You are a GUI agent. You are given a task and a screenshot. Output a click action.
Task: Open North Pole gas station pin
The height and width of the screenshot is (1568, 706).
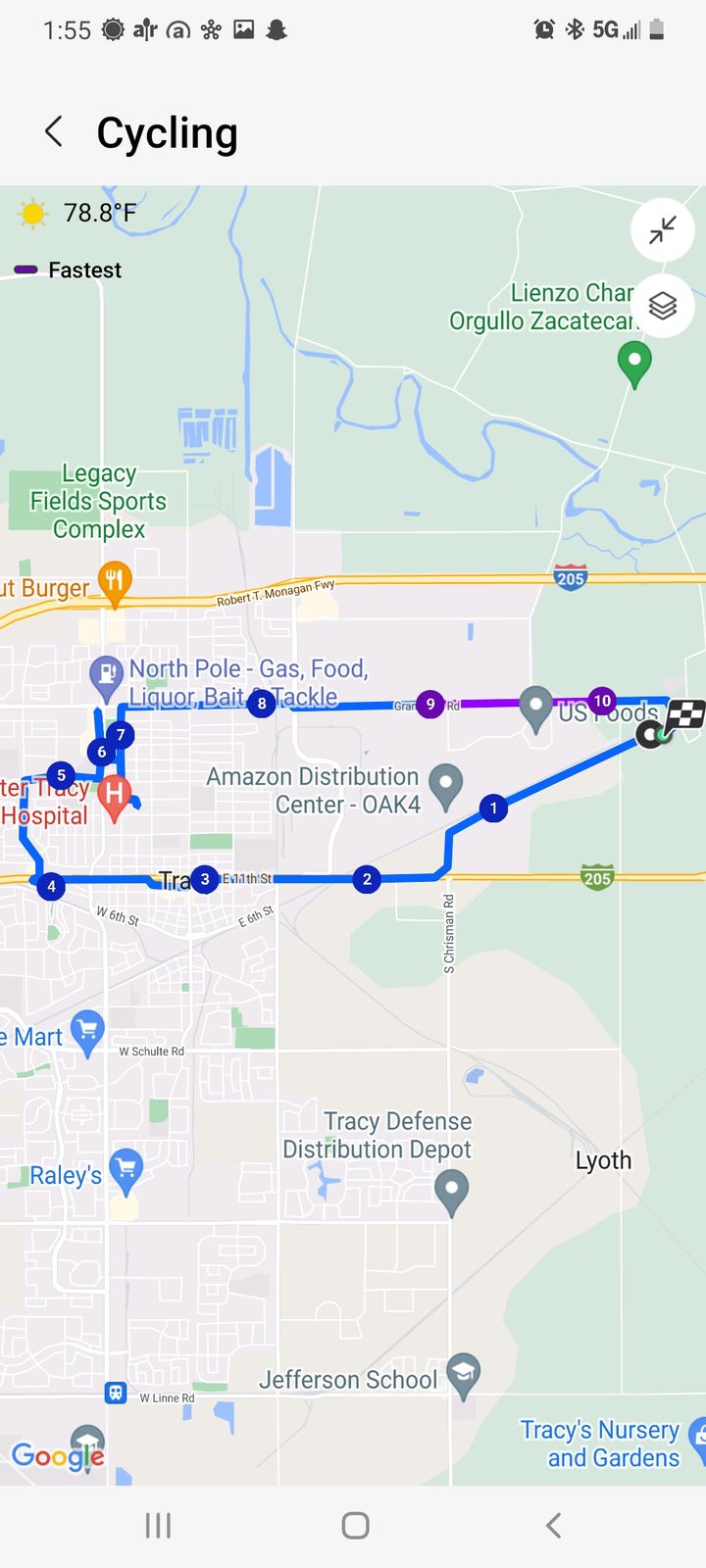(106, 674)
